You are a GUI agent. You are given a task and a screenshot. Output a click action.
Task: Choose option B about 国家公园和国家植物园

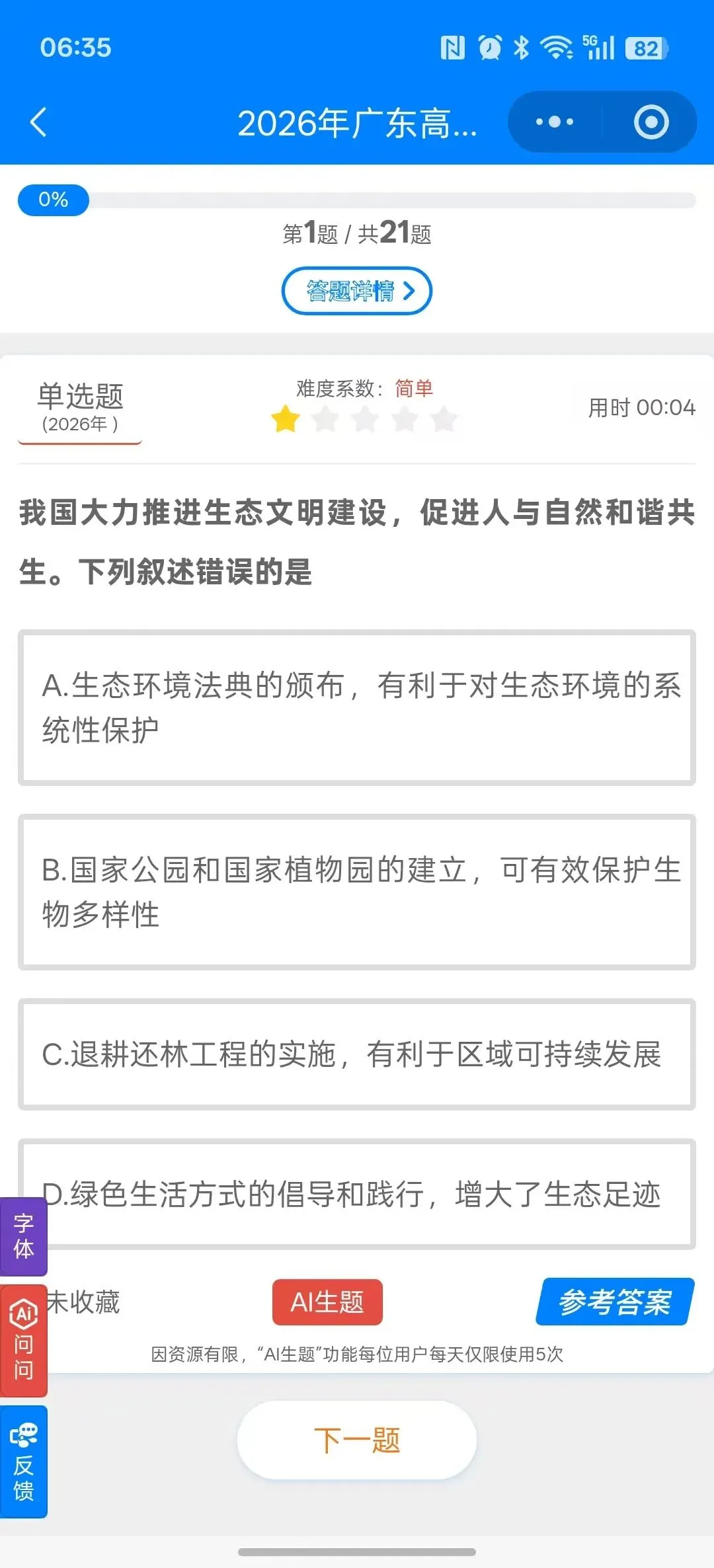click(357, 892)
